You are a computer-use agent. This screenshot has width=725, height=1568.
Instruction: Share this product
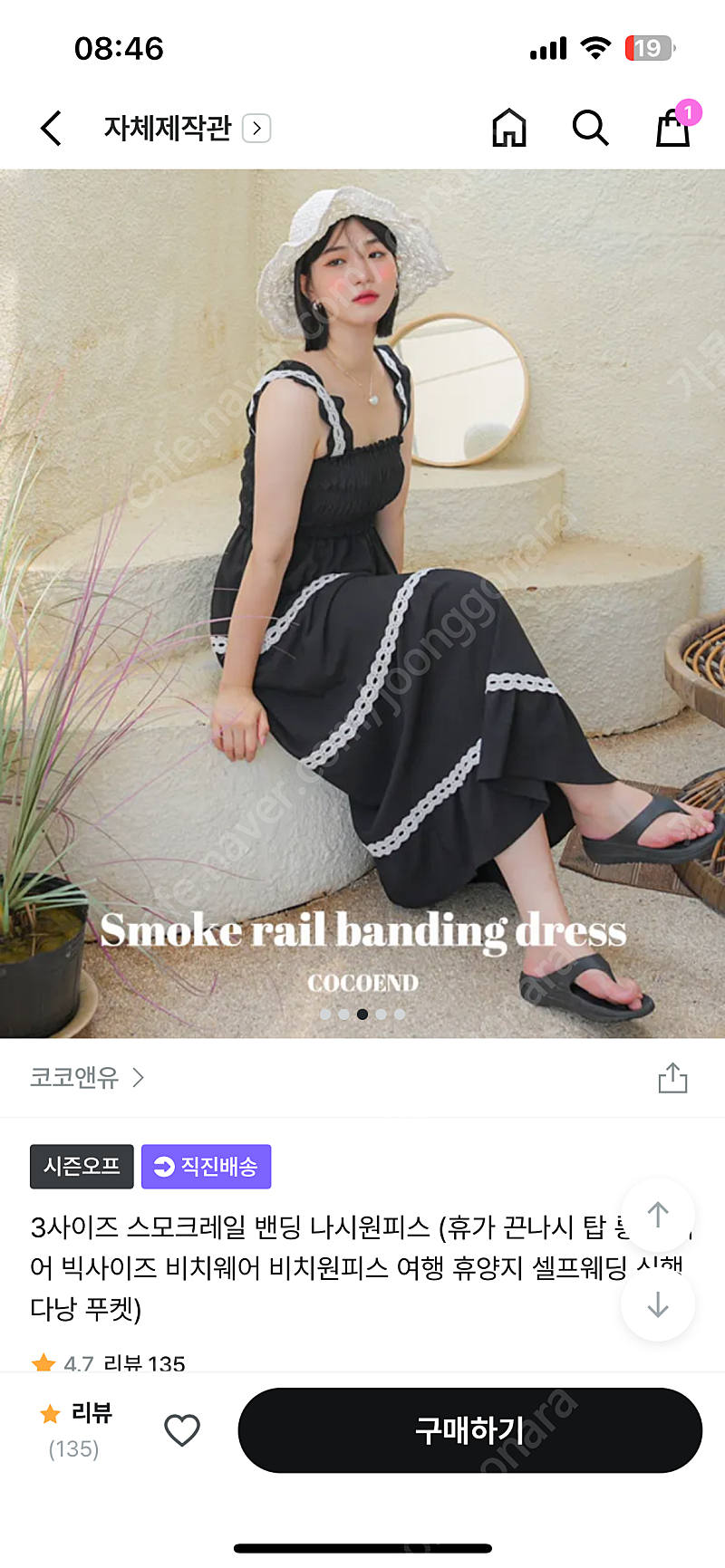pos(672,1077)
